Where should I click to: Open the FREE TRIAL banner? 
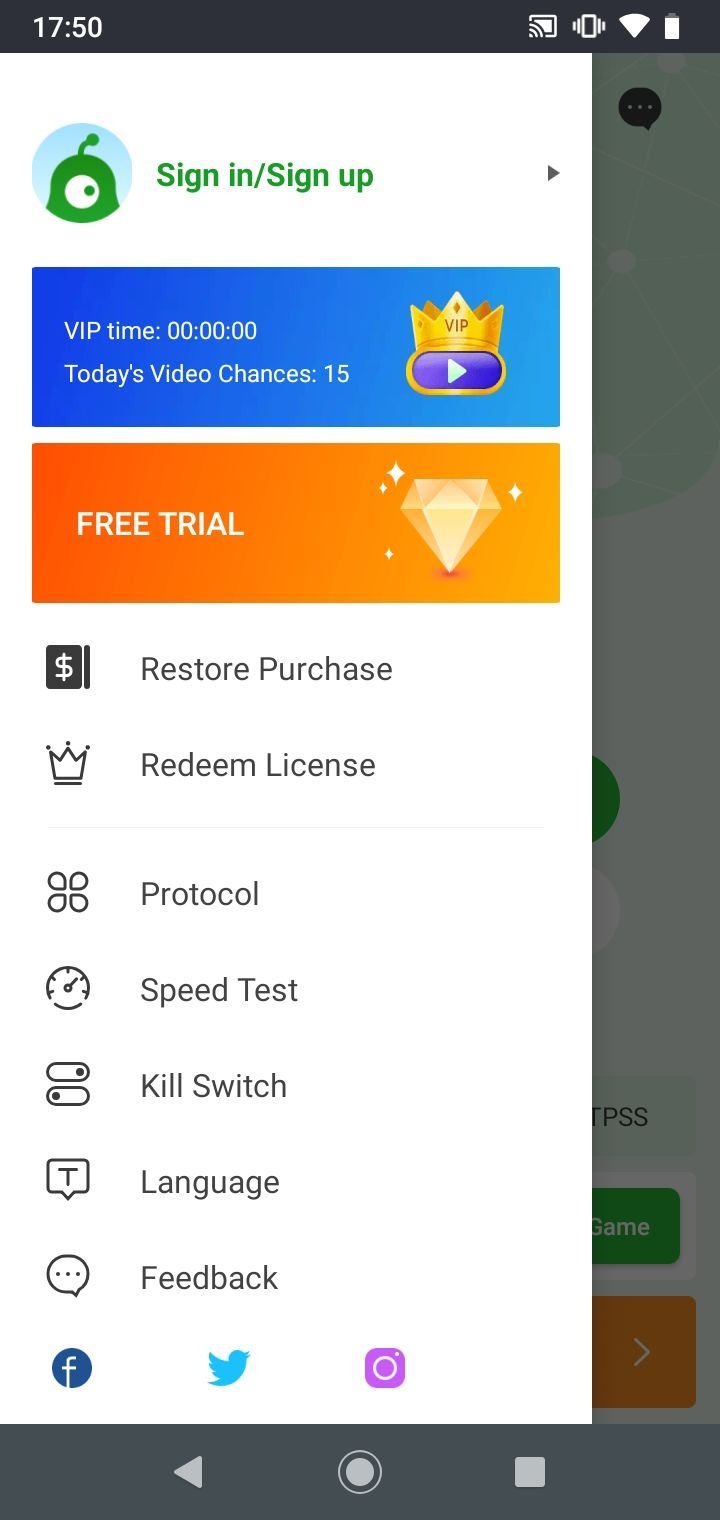[x=296, y=523]
